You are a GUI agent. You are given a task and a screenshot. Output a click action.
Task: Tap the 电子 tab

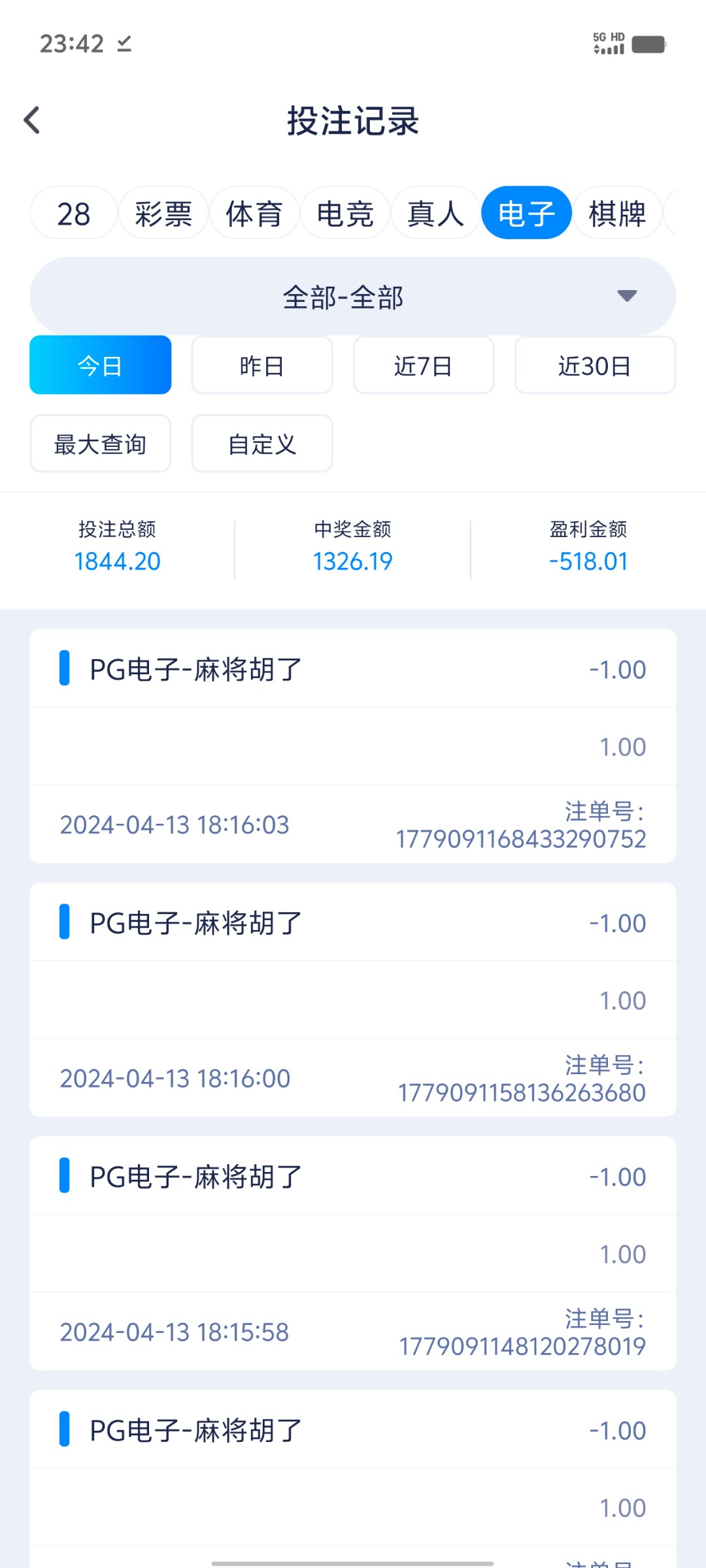tap(526, 214)
